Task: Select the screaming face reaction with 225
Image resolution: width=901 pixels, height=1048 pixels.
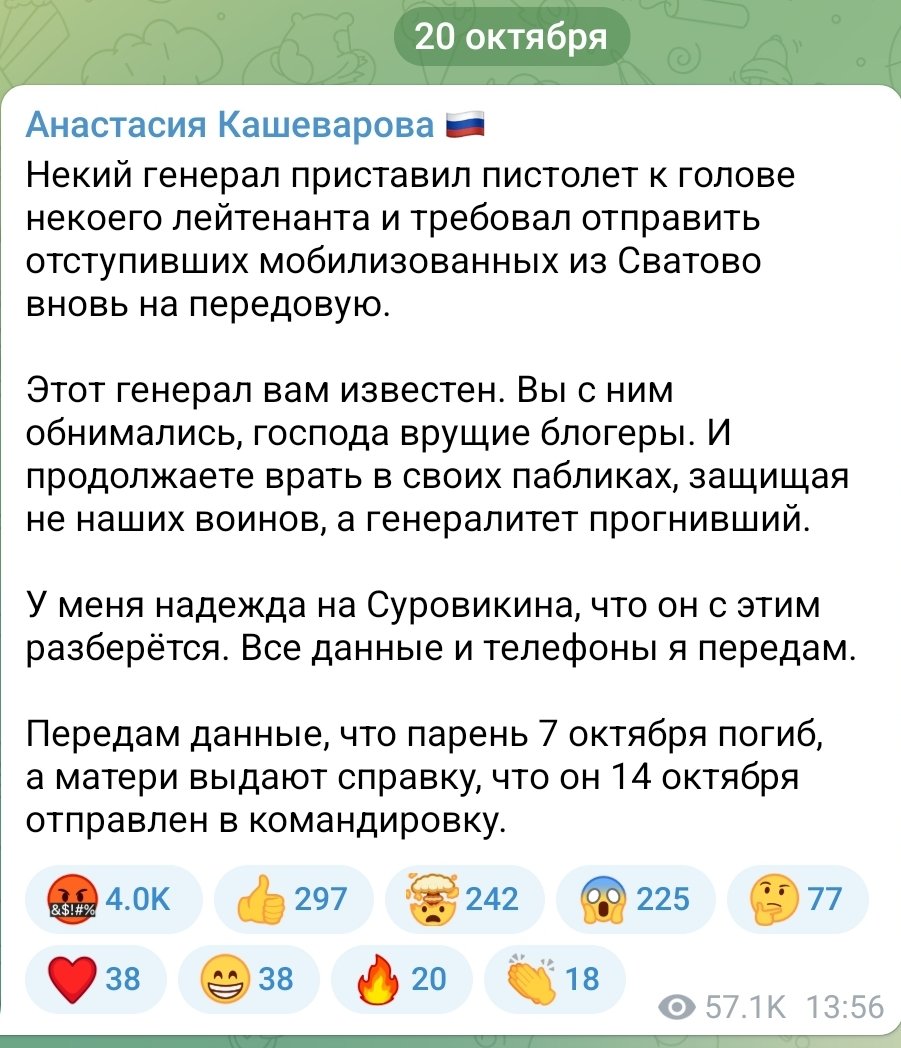Action: (x=635, y=898)
